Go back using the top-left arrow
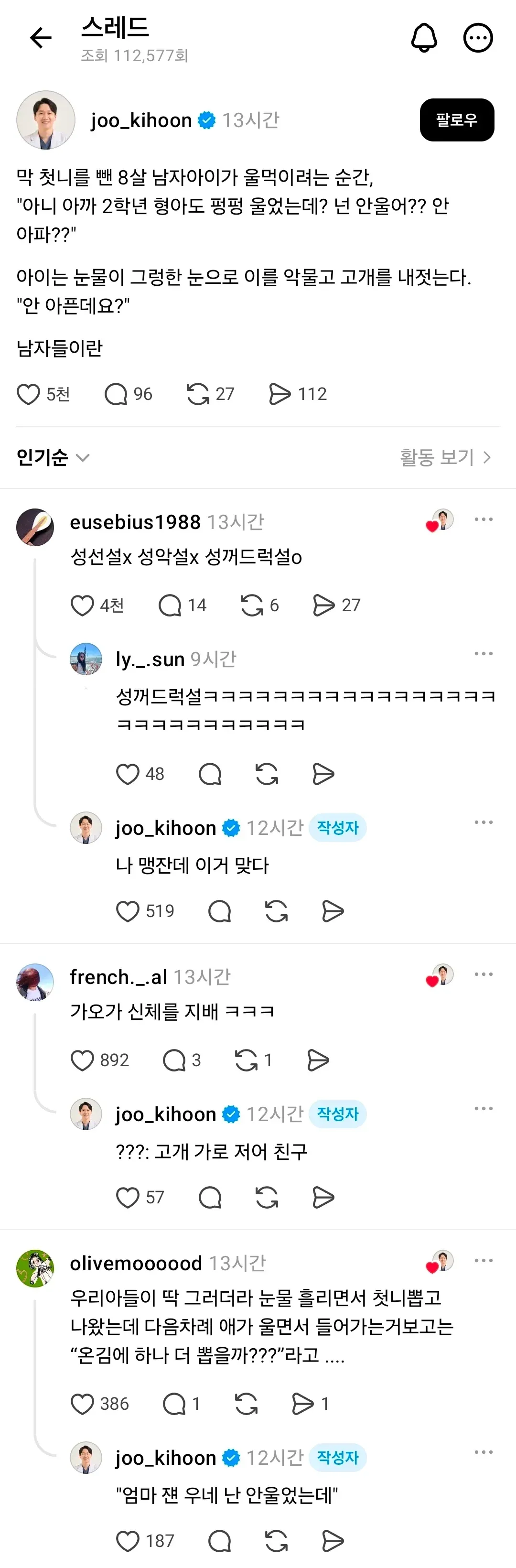 (41, 38)
